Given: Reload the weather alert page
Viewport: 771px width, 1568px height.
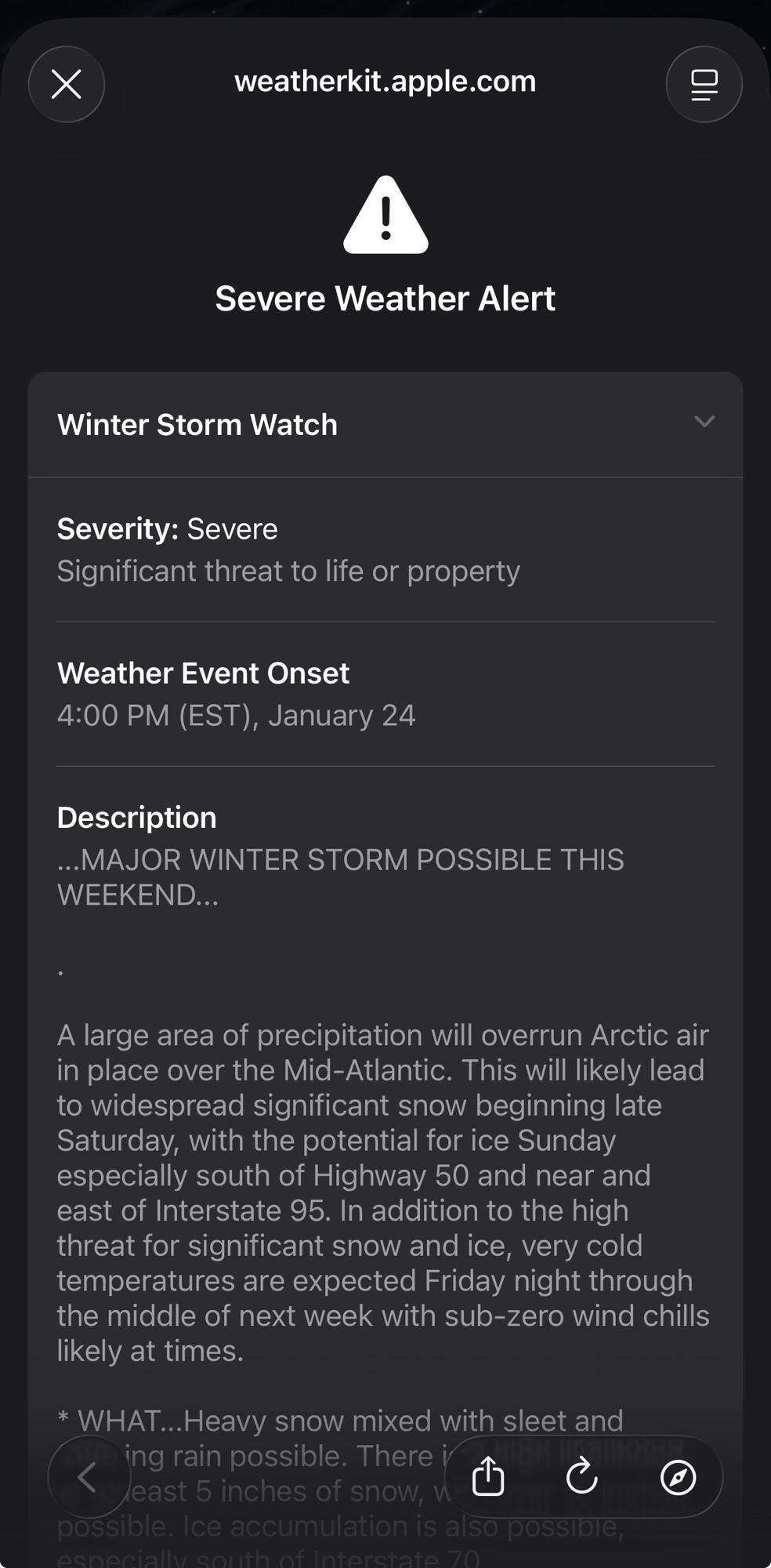Looking at the screenshot, I should click(582, 1477).
